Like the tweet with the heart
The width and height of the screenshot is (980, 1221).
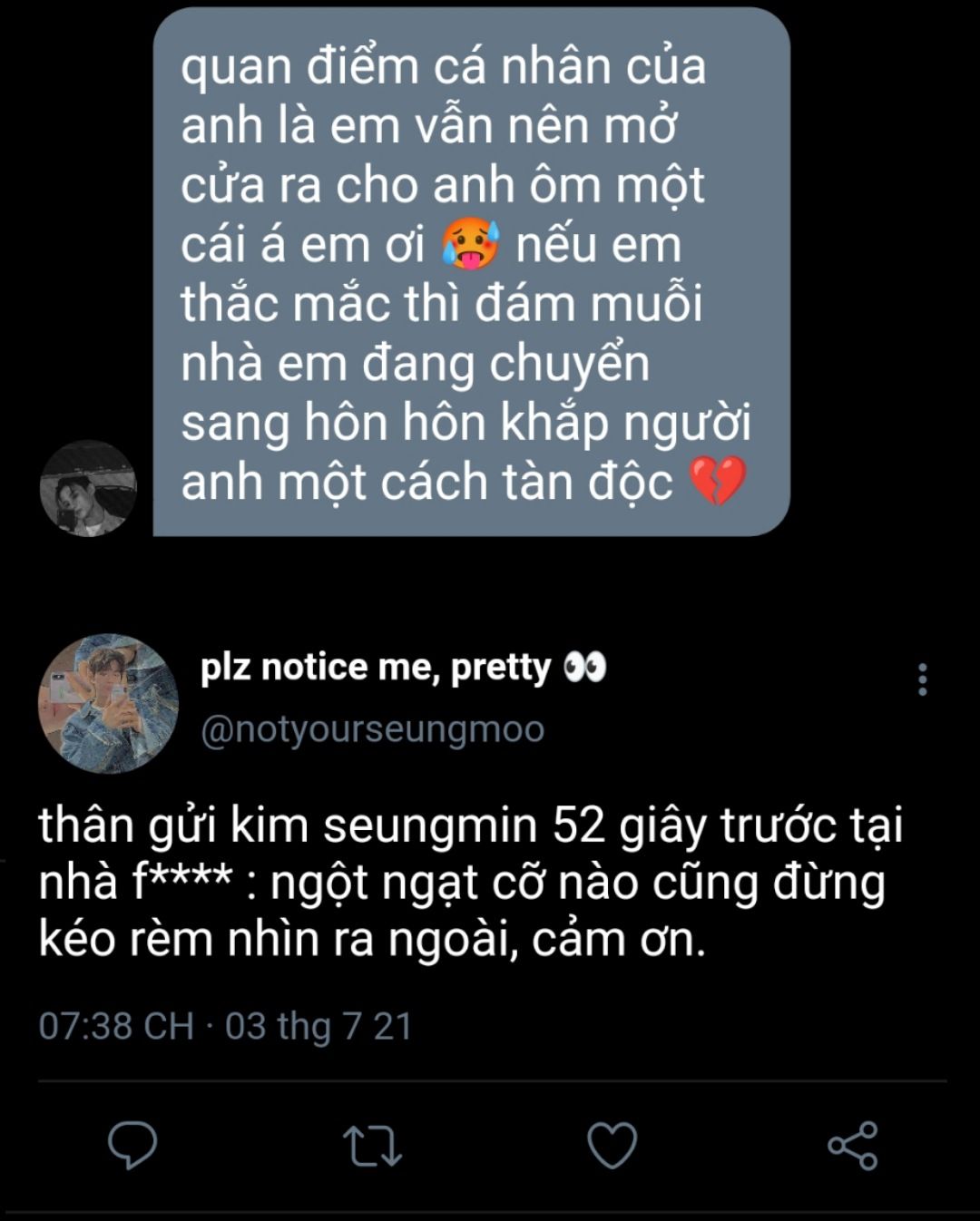(612, 1146)
